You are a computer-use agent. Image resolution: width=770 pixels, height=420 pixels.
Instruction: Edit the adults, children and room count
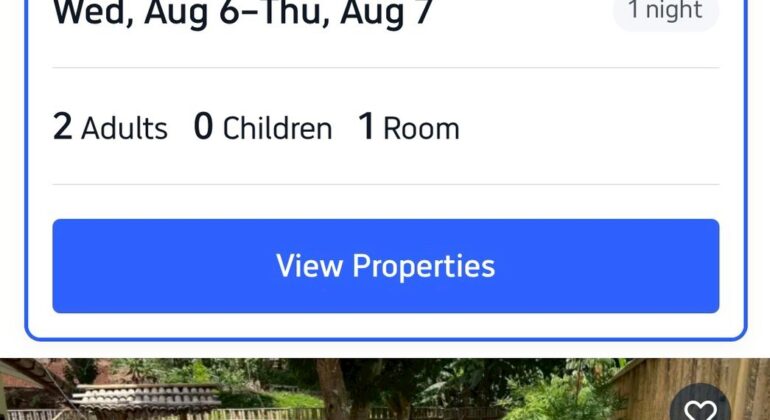pos(256,128)
